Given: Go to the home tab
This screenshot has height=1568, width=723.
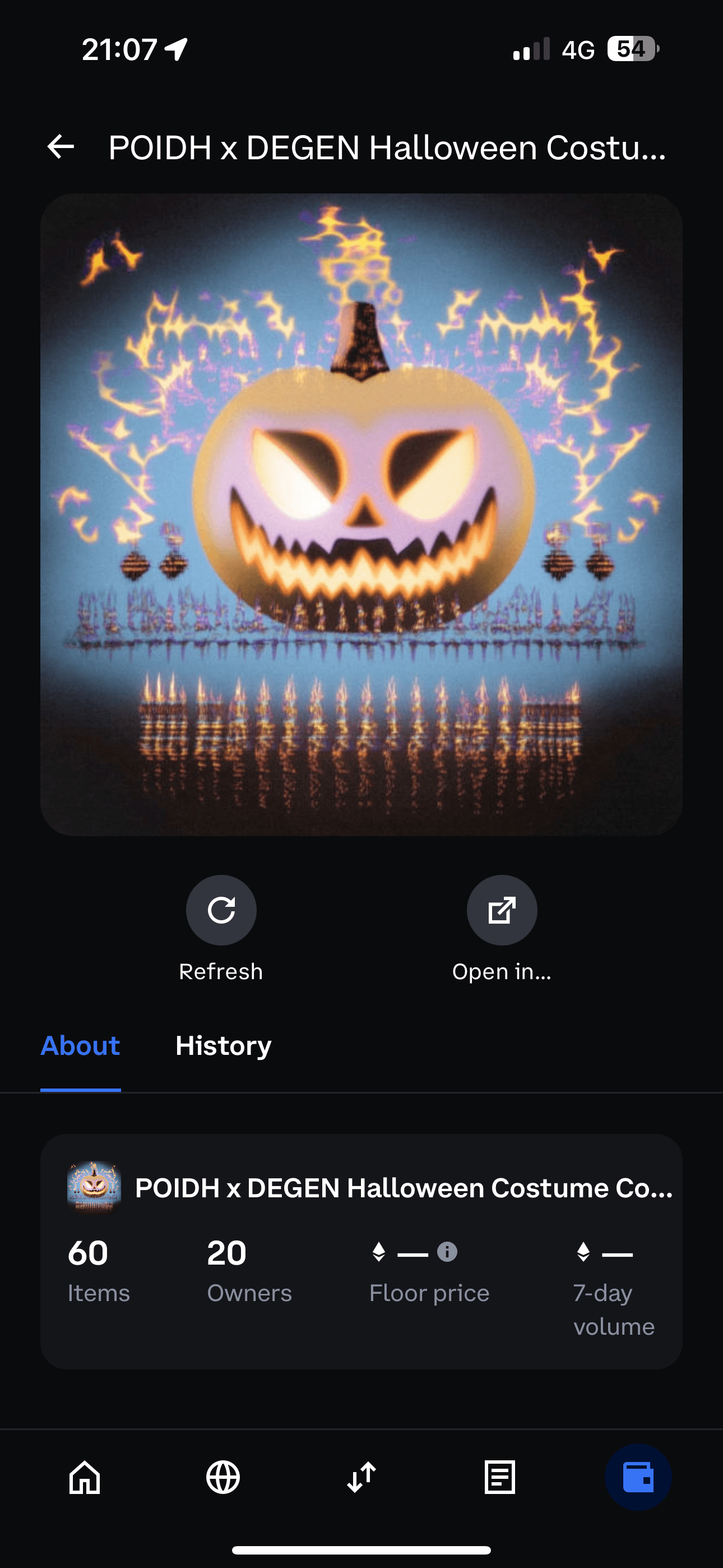Looking at the screenshot, I should (85, 1477).
